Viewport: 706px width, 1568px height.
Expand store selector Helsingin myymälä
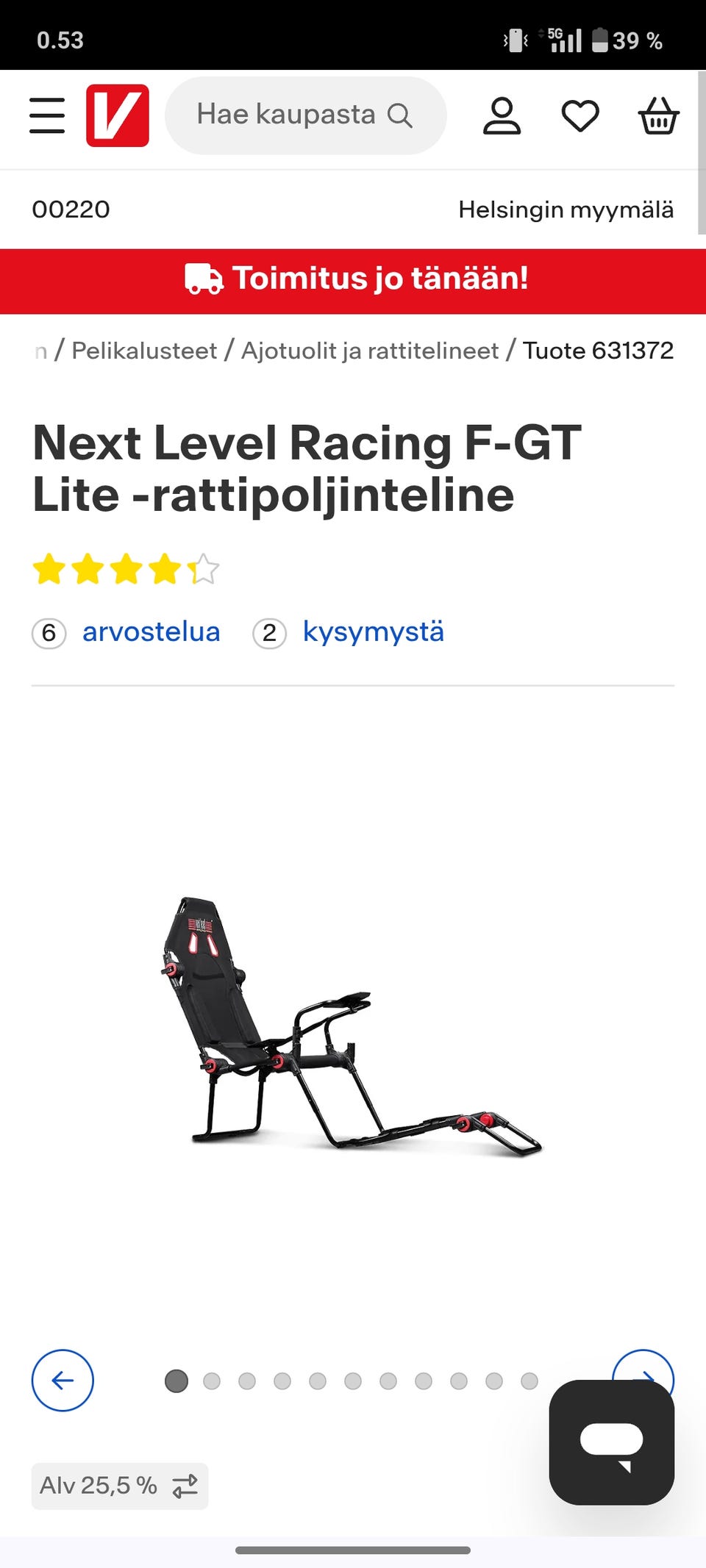[x=566, y=209]
